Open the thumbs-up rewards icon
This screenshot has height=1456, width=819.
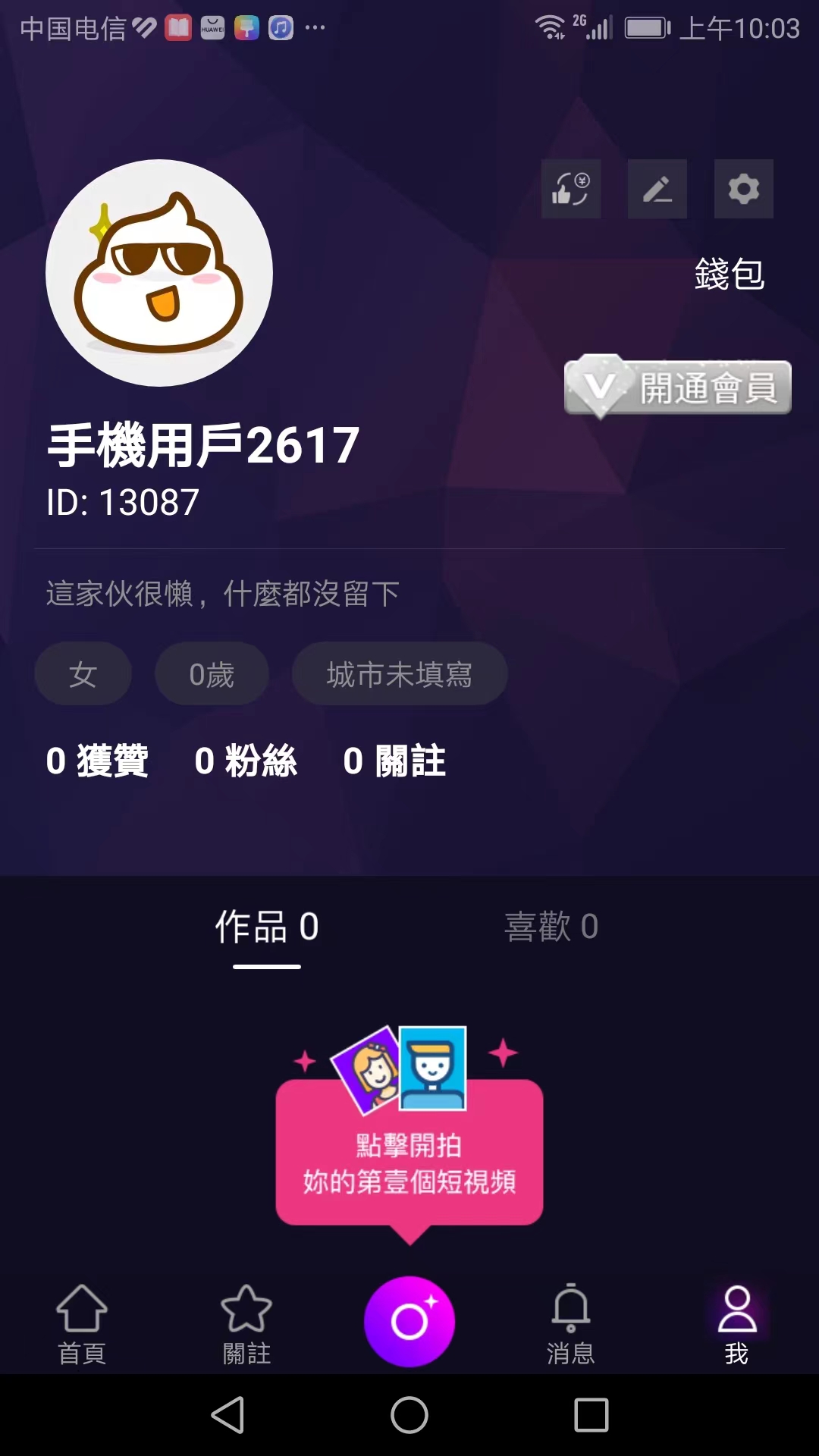coord(570,189)
